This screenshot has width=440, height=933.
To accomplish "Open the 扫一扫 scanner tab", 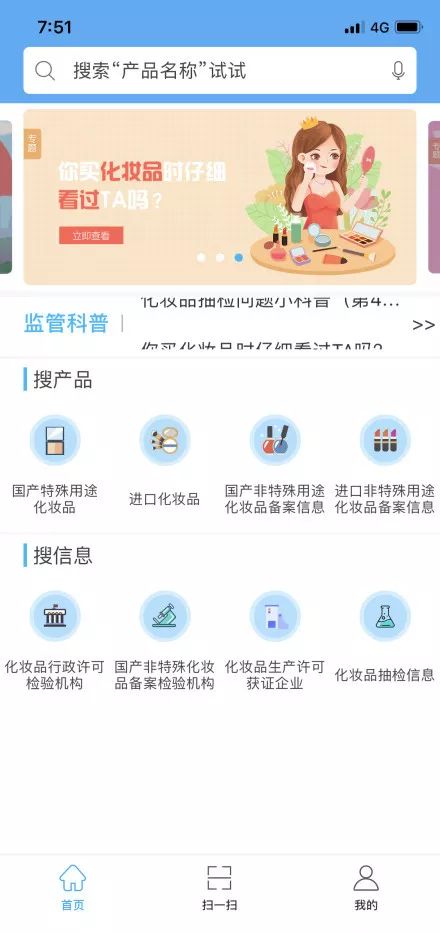I will click(219, 887).
